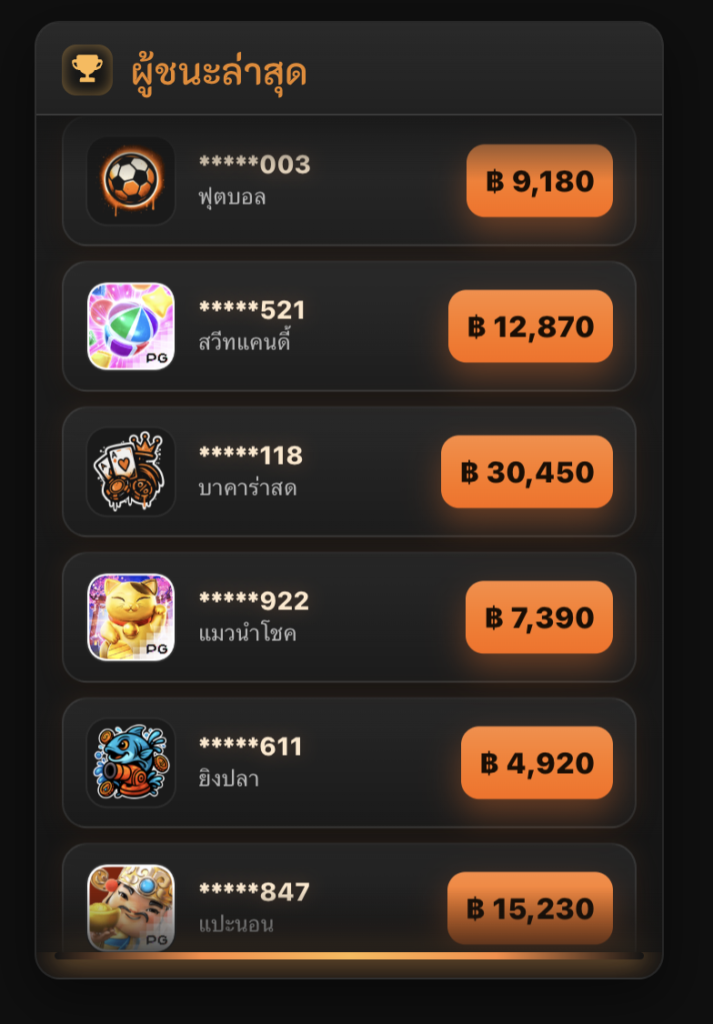
Task: Open the สวีทแคนดี้ winner card
Action: tap(348, 326)
